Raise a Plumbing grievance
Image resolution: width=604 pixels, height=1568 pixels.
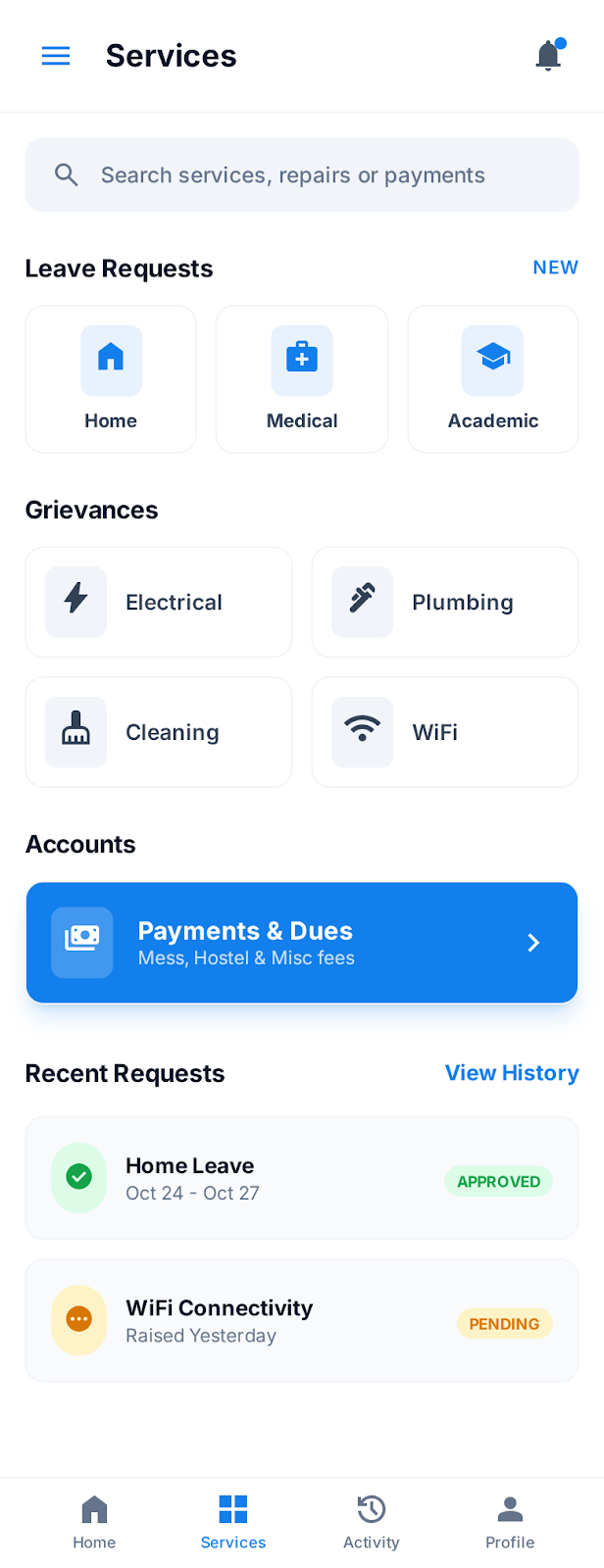[x=445, y=602]
